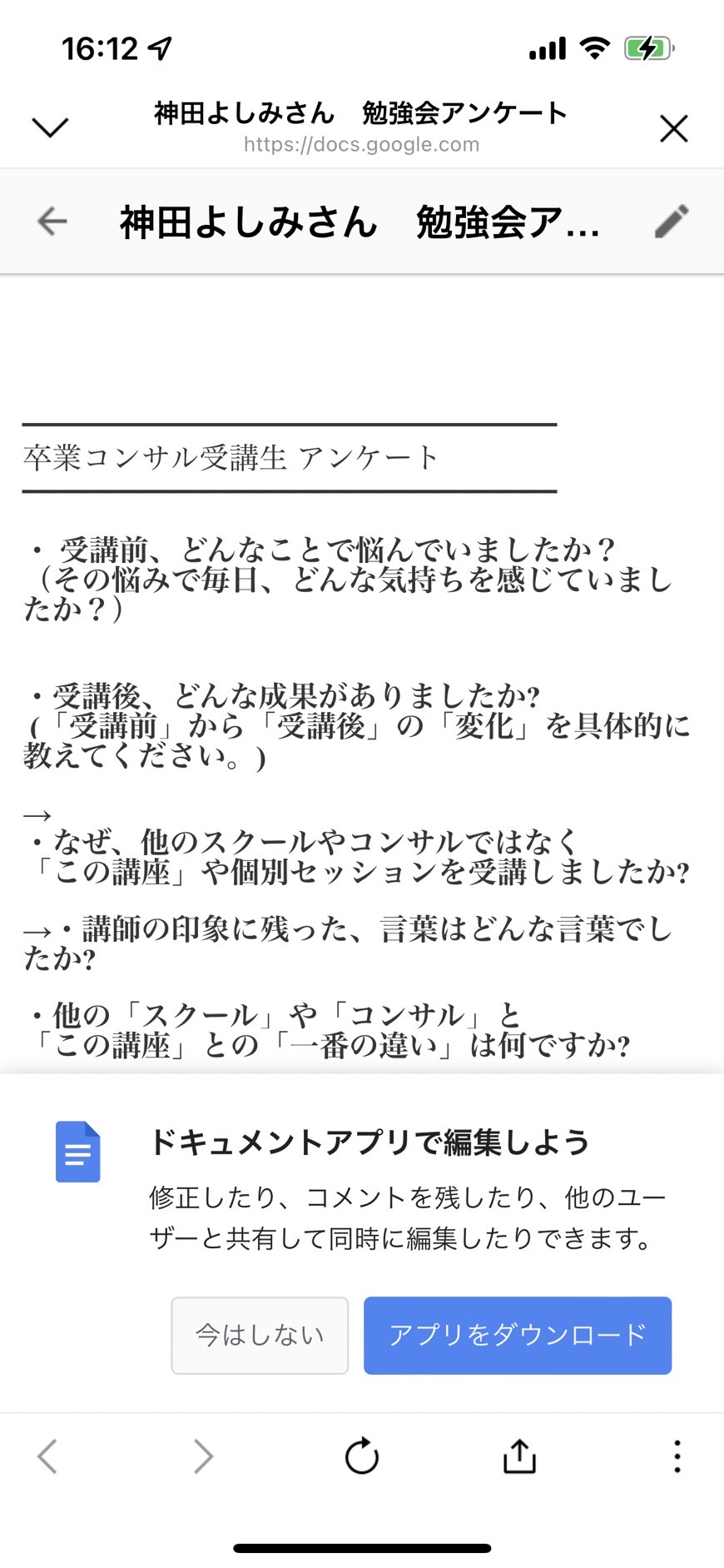Dismiss the prompt with 今はしない
This screenshot has height=1568, width=724.
(260, 1335)
